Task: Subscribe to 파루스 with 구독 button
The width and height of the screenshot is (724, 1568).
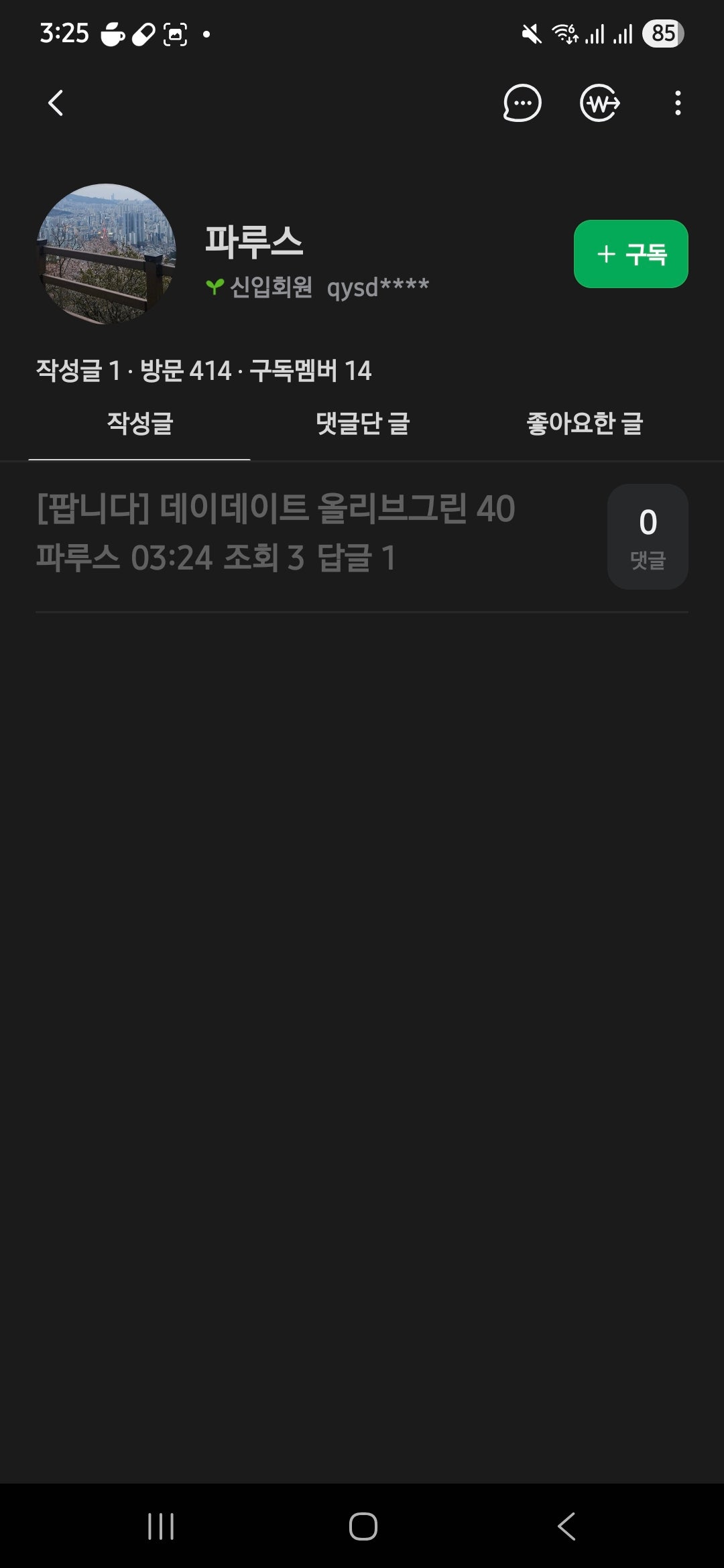Action: 631,254
